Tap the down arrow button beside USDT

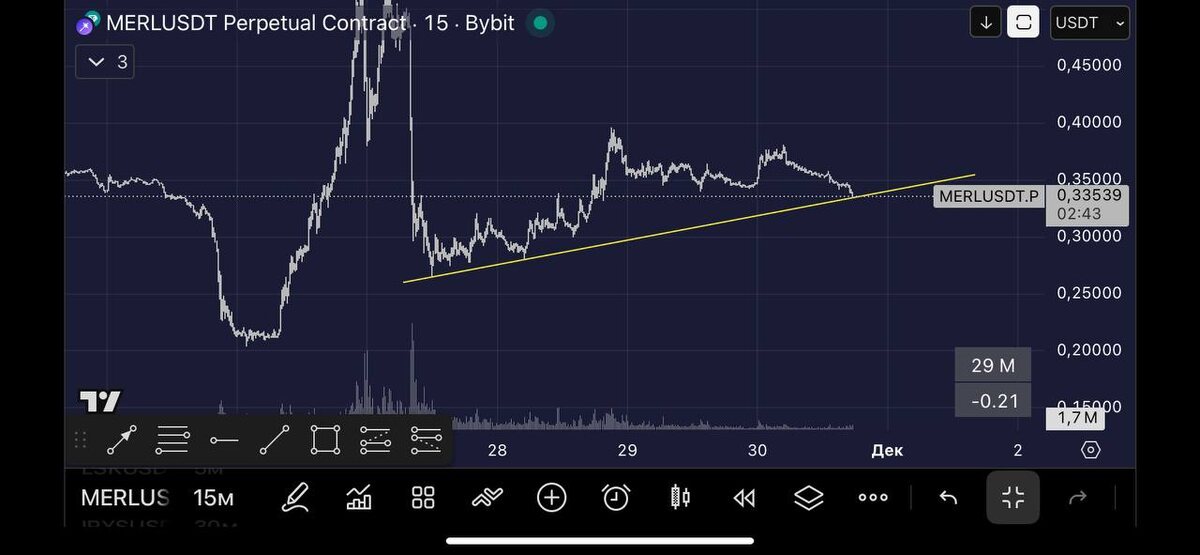(986, 23)
